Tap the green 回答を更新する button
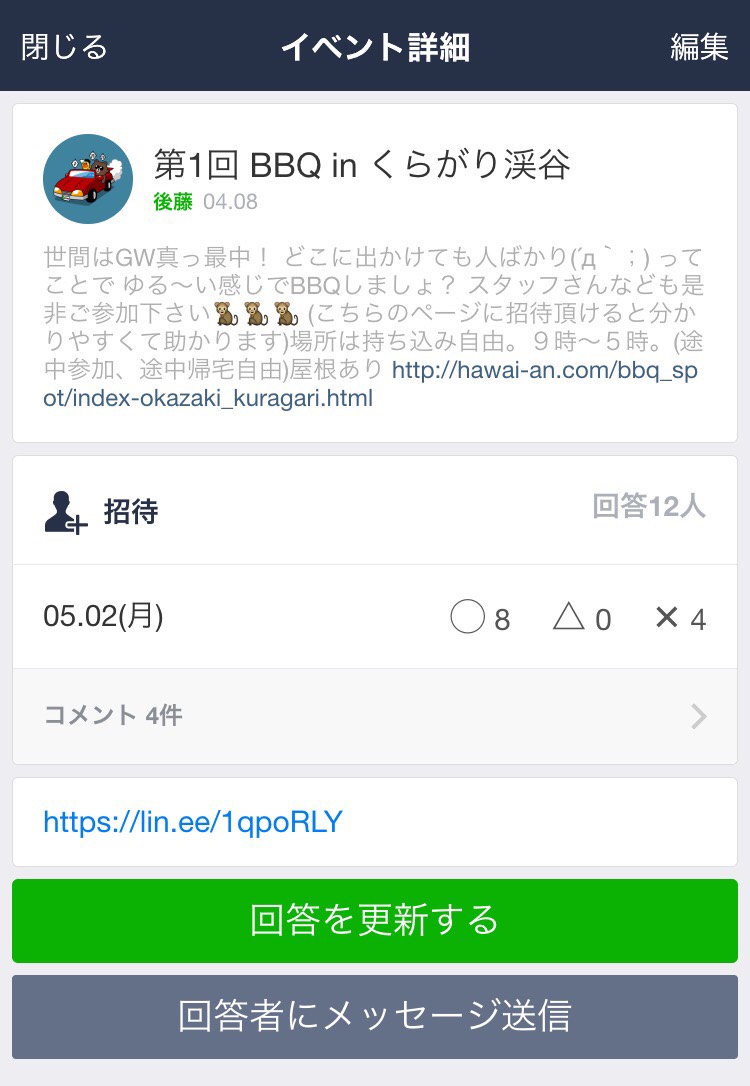Image resolution: width=750 pixels, height=1086 pixels. pyautogui.click(x=374, y=920)
